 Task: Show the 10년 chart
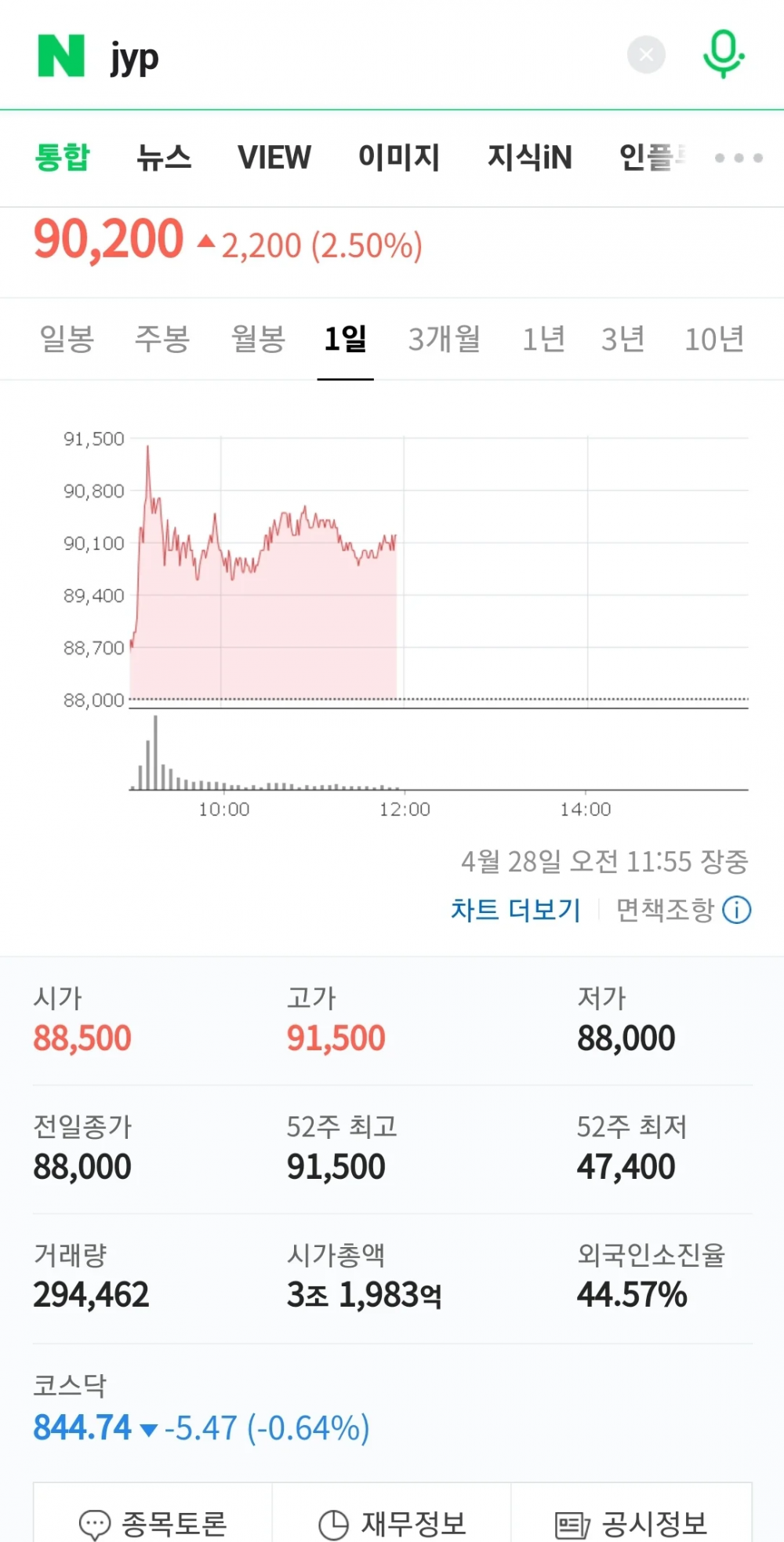tap(714, 340)
